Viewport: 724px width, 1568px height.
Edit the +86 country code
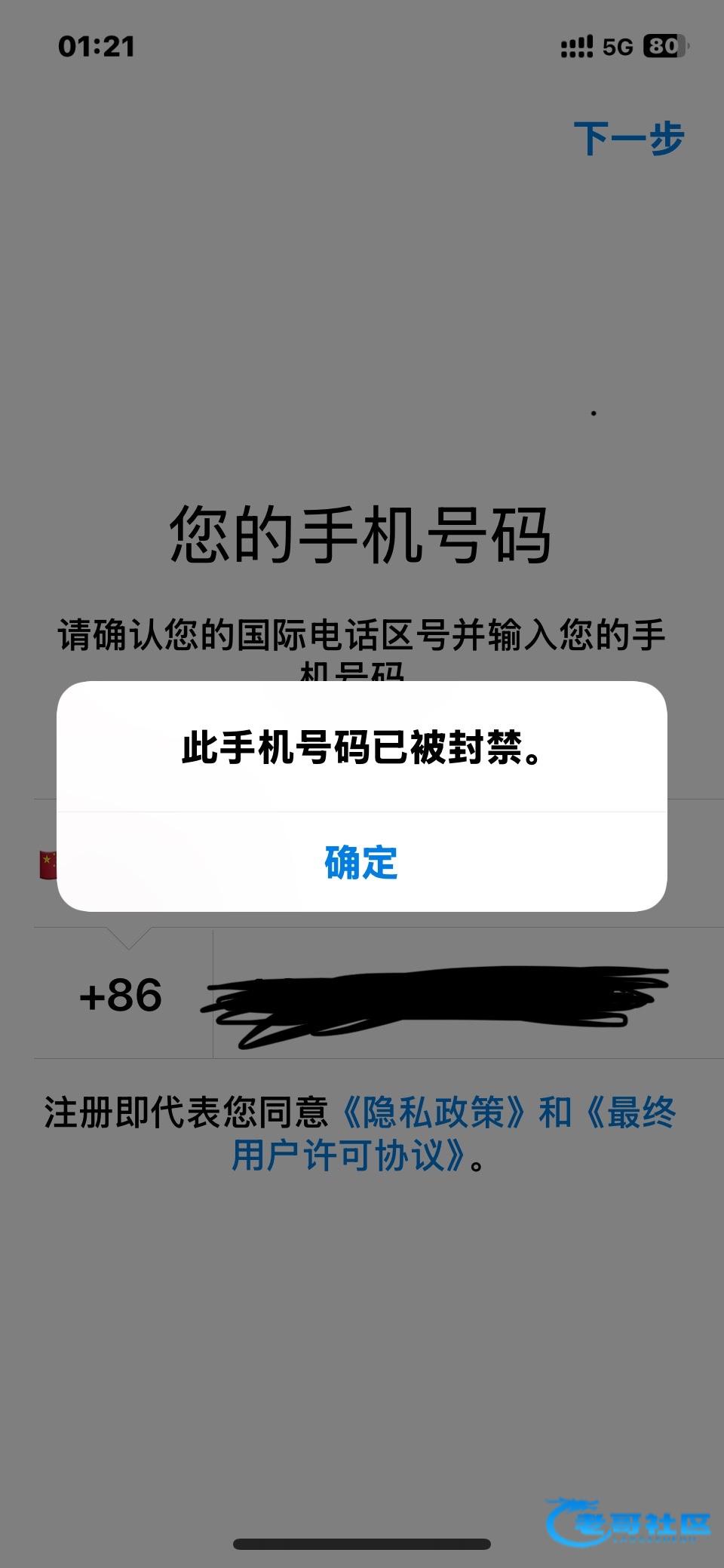point(121,996)
